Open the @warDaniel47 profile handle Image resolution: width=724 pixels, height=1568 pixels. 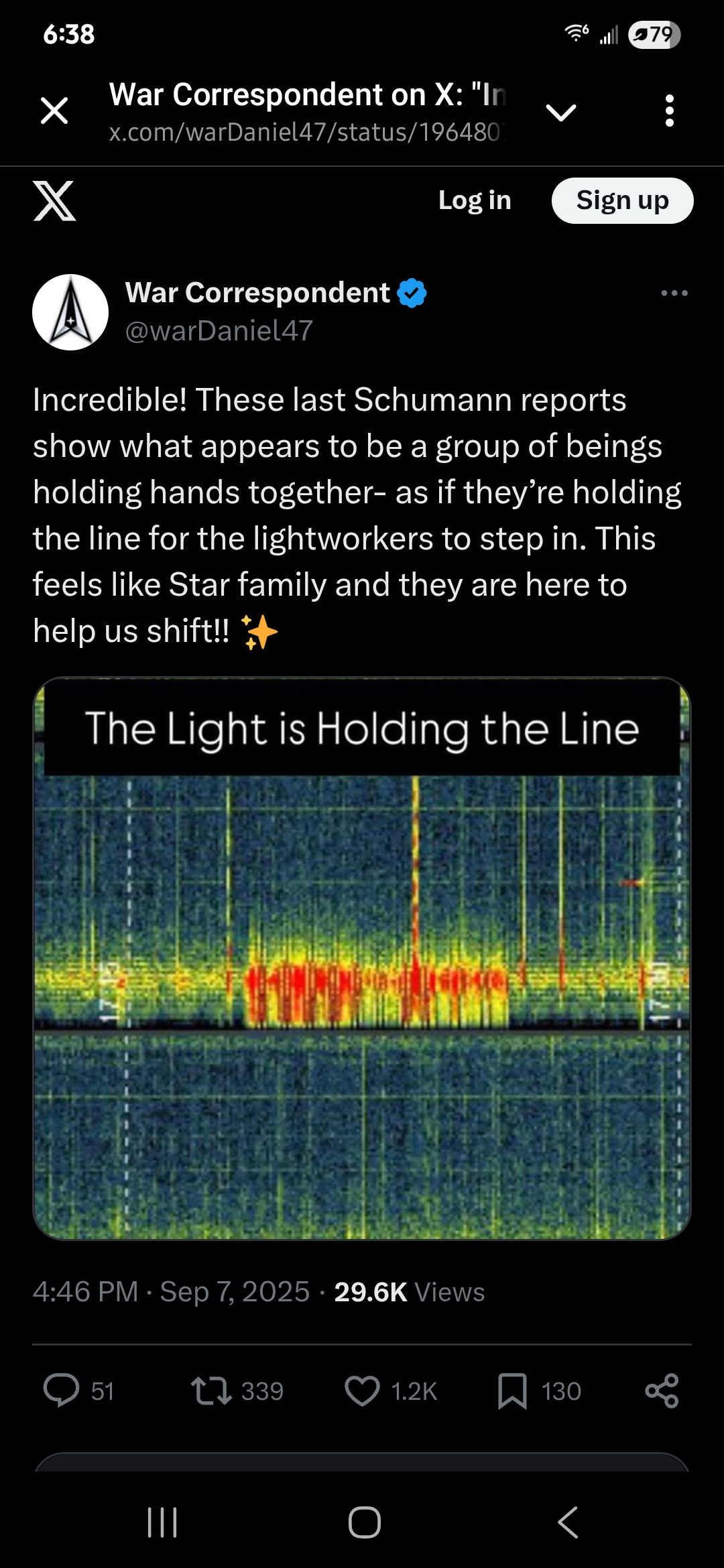219,330
